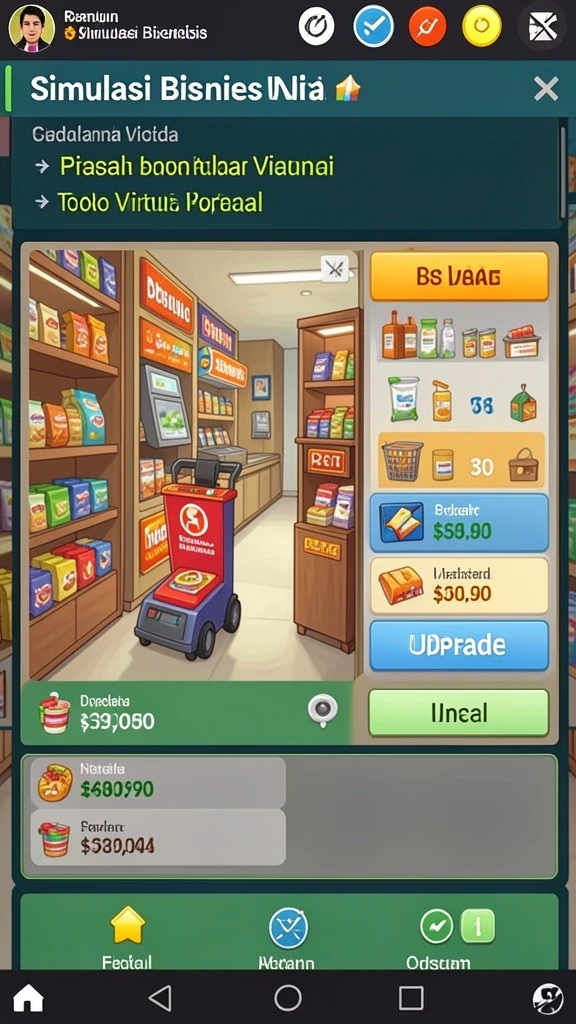Open the Toolo Virtua Poreaal link
Viewport: 576px width, 1024px height.
pyautogui.click(x=160, y=202)
